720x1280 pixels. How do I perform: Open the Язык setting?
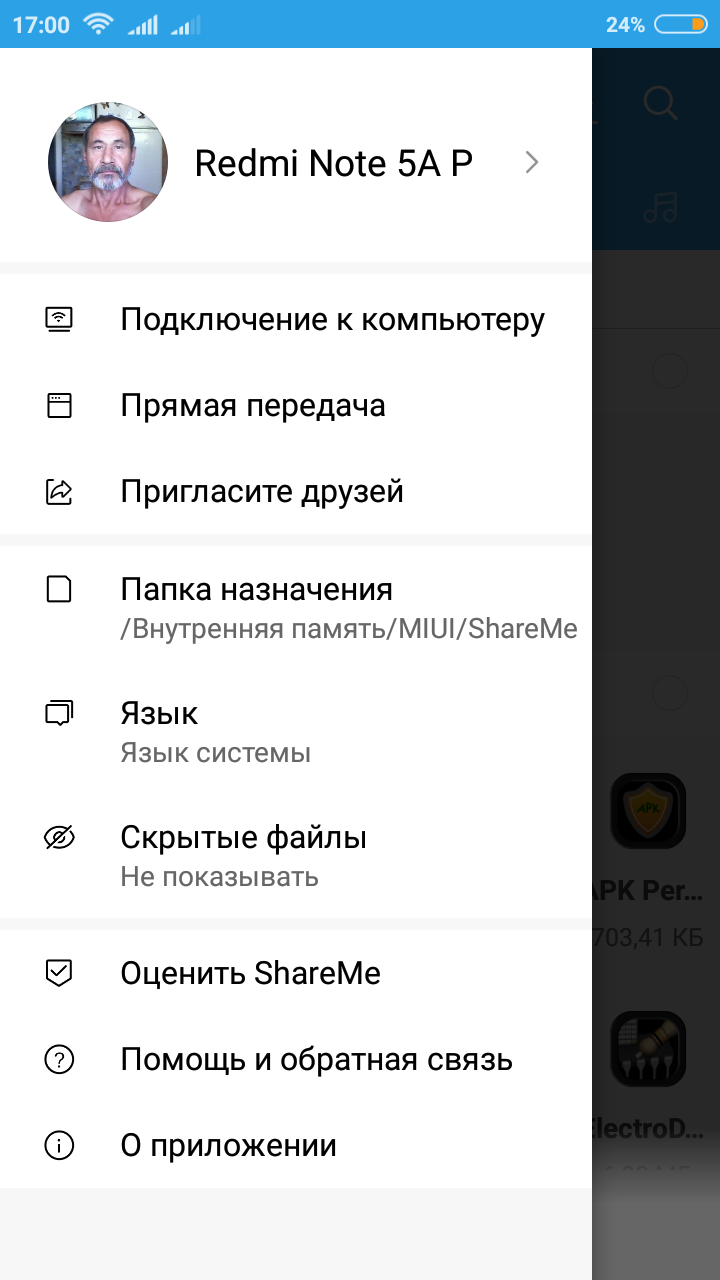[296, 732]
